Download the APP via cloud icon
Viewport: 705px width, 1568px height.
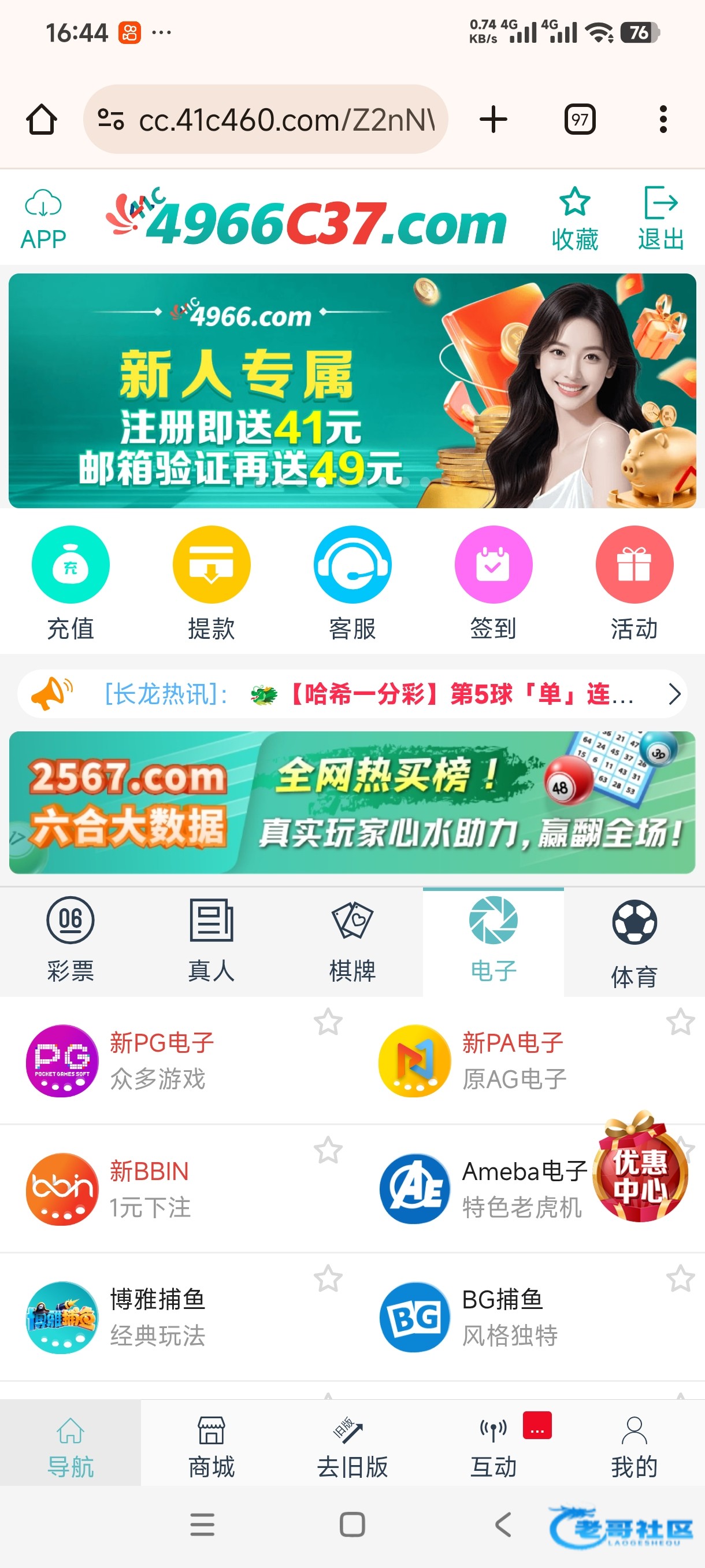[x=43, y=219]
